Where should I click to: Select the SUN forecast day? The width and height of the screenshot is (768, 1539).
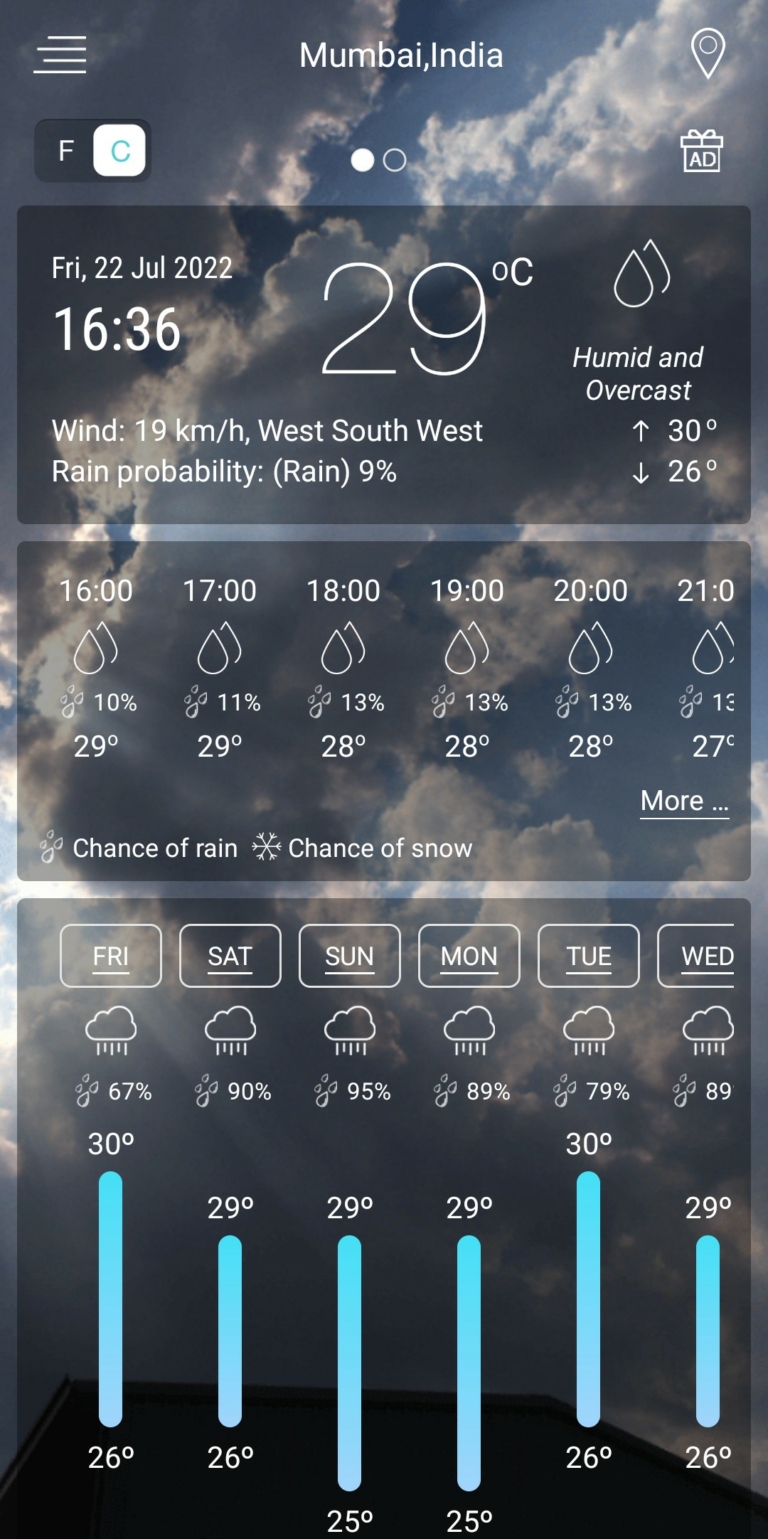click(349, 956)
